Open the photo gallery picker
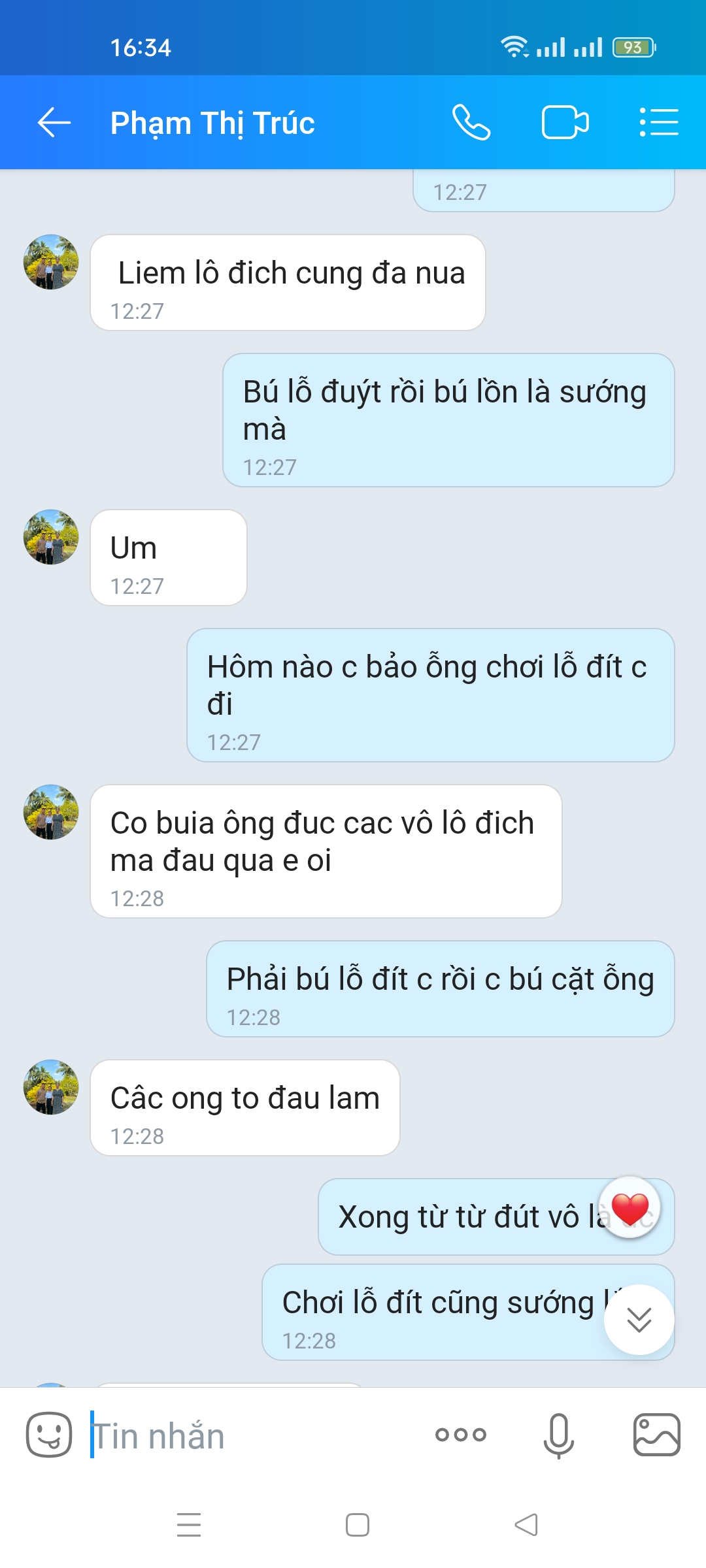Image resolution: width=706 pixels, height=1568 pixels. [x=656, y=1435]
